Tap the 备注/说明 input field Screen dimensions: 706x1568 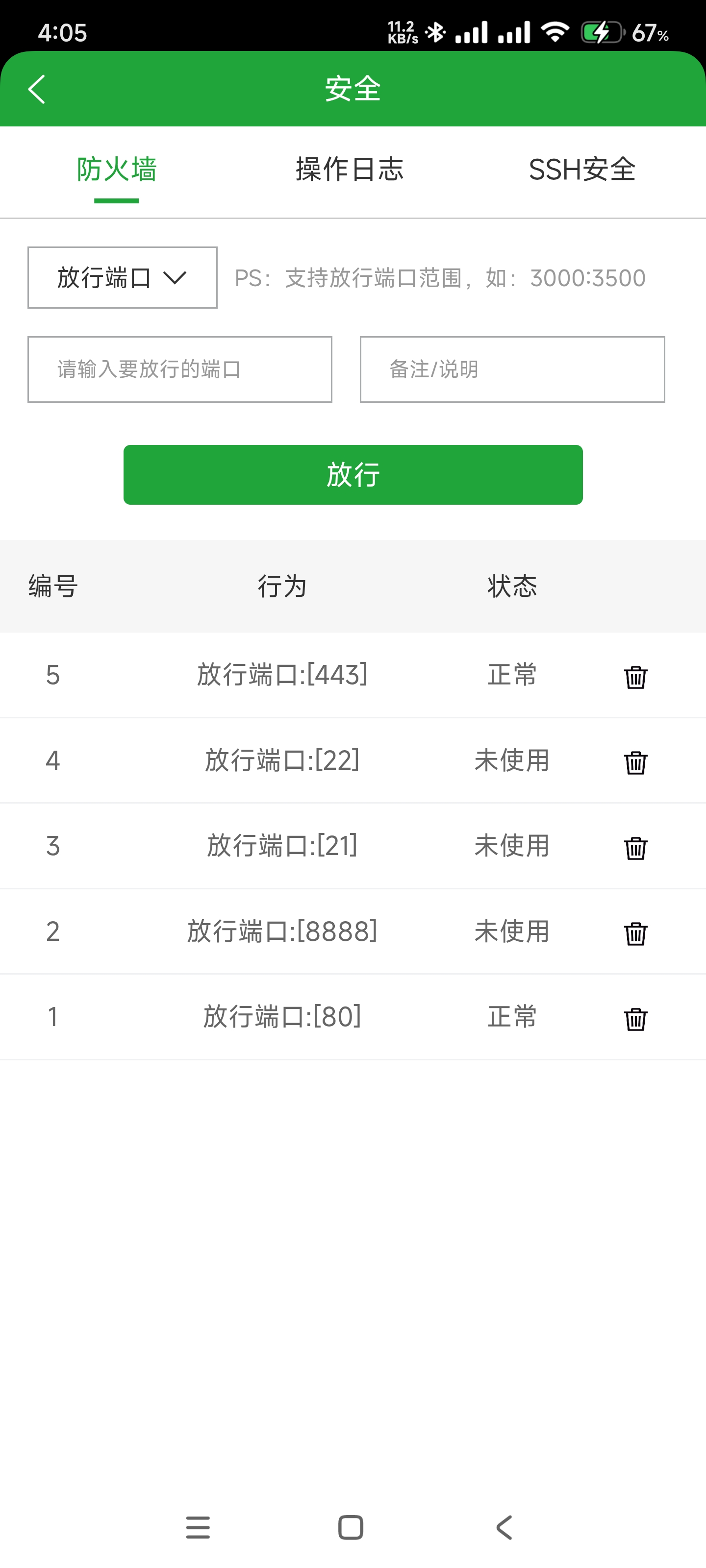(x=512, y=369)
